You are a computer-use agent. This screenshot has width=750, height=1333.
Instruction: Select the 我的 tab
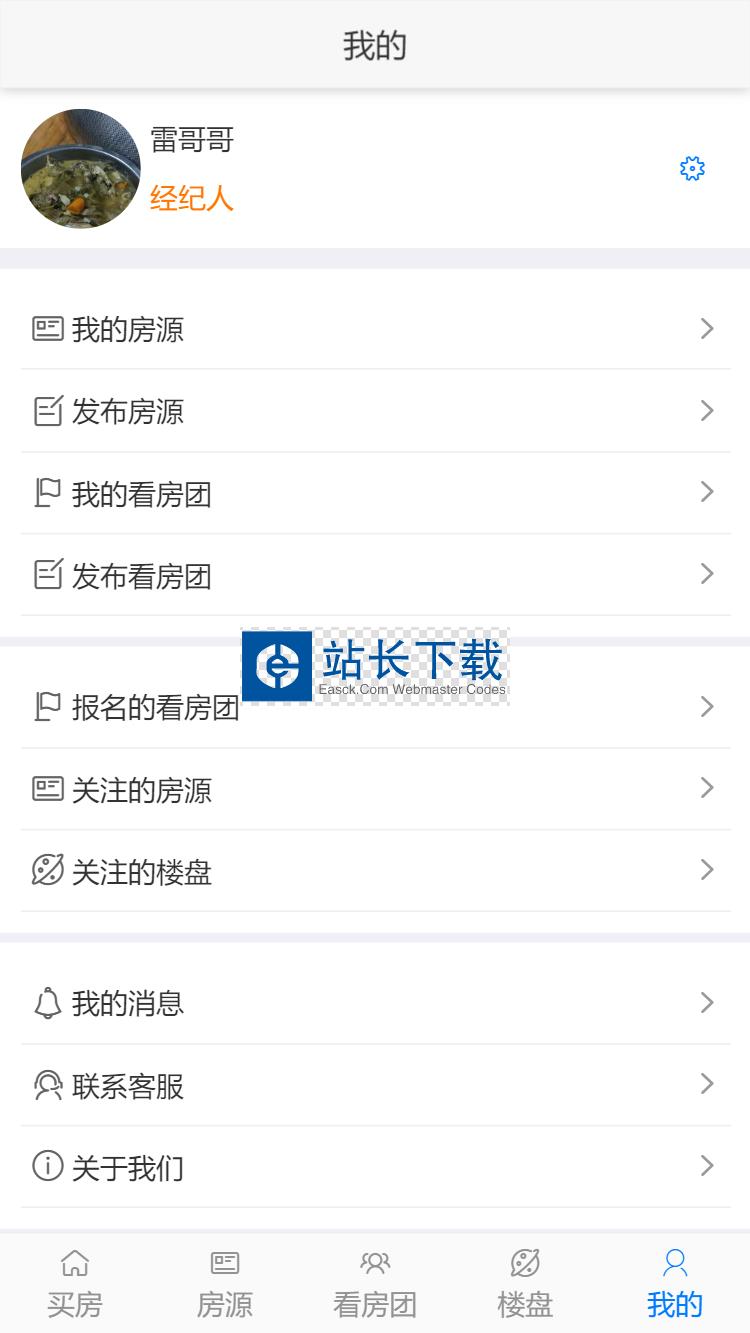pyautogui.click(x=675, y=1284)
